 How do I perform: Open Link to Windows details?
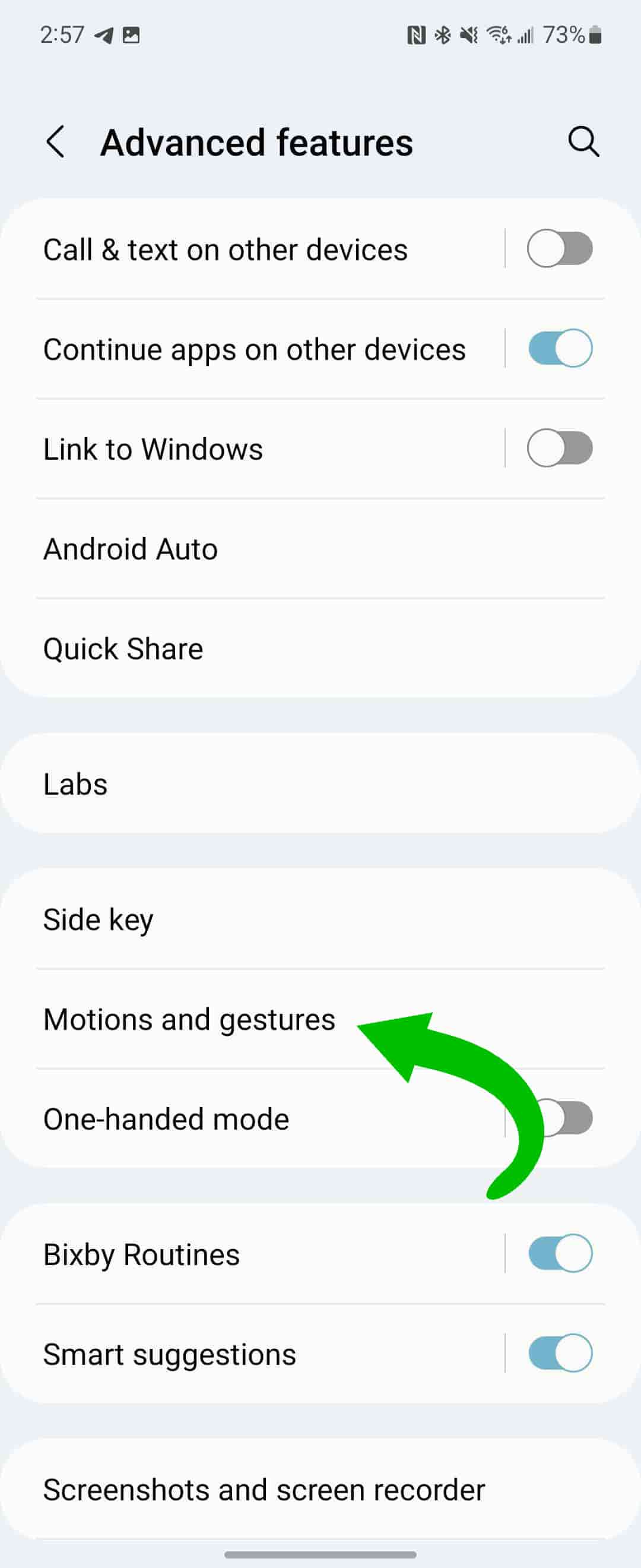point(153,449)
